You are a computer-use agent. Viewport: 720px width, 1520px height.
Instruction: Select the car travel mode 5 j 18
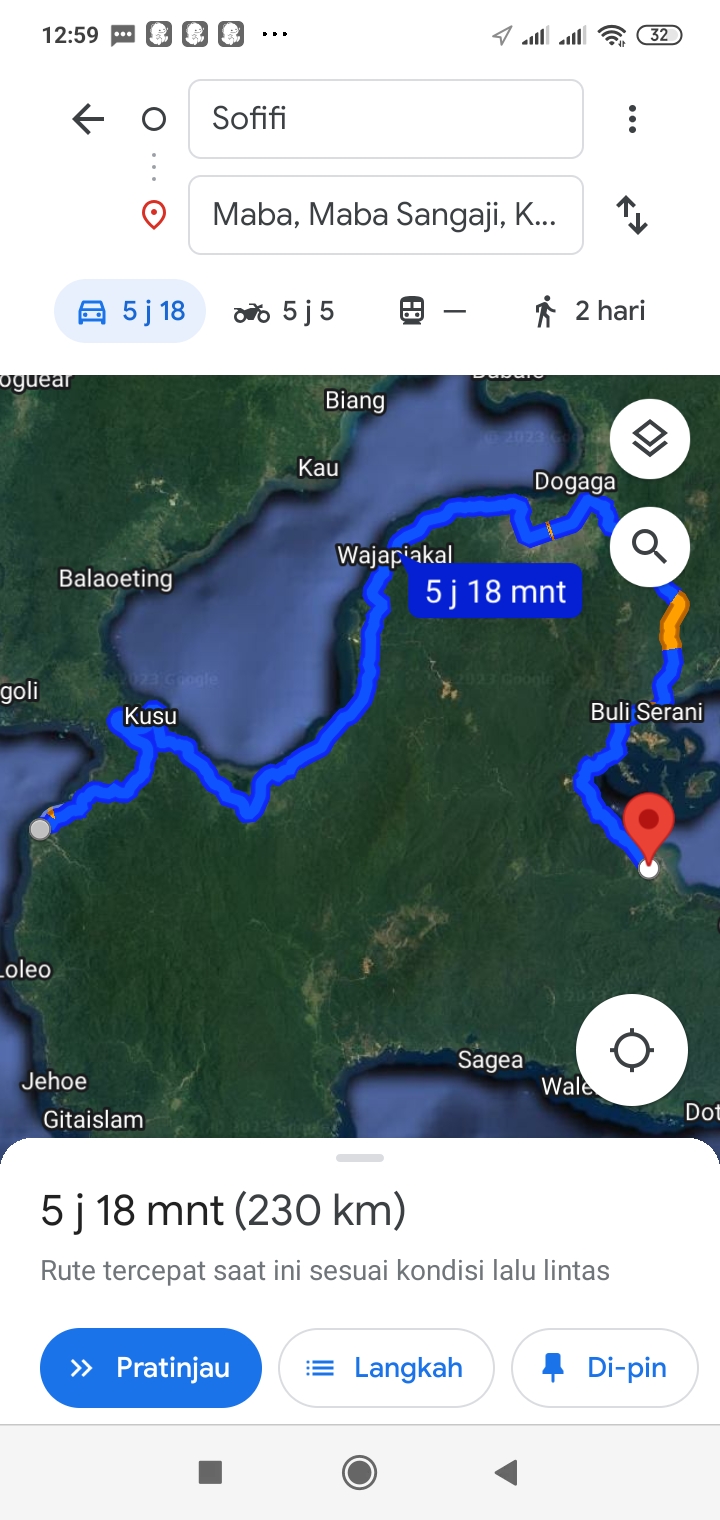[x=130, y=311]
